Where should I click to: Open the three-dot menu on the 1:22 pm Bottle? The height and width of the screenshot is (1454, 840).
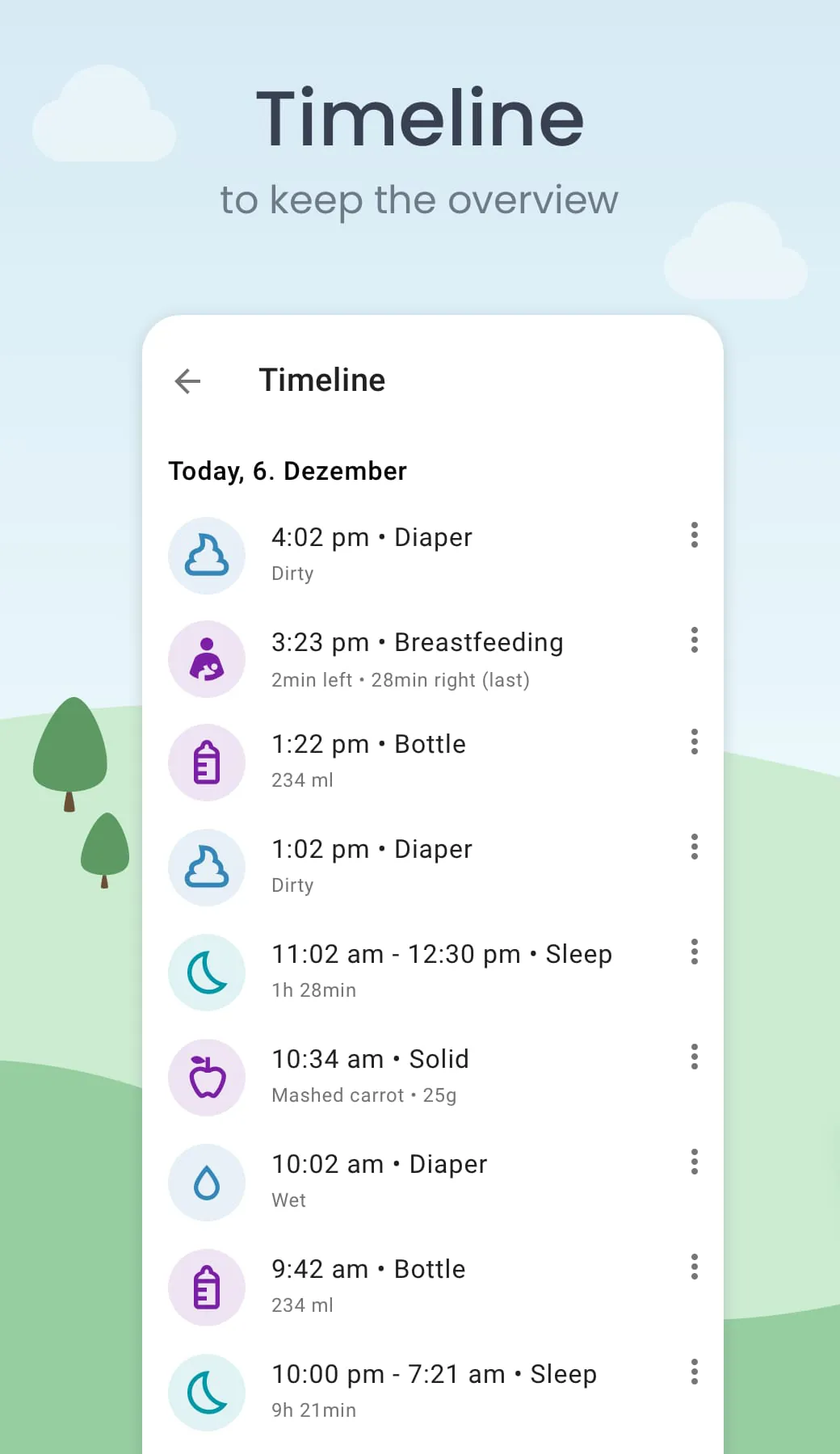(695, 742)
